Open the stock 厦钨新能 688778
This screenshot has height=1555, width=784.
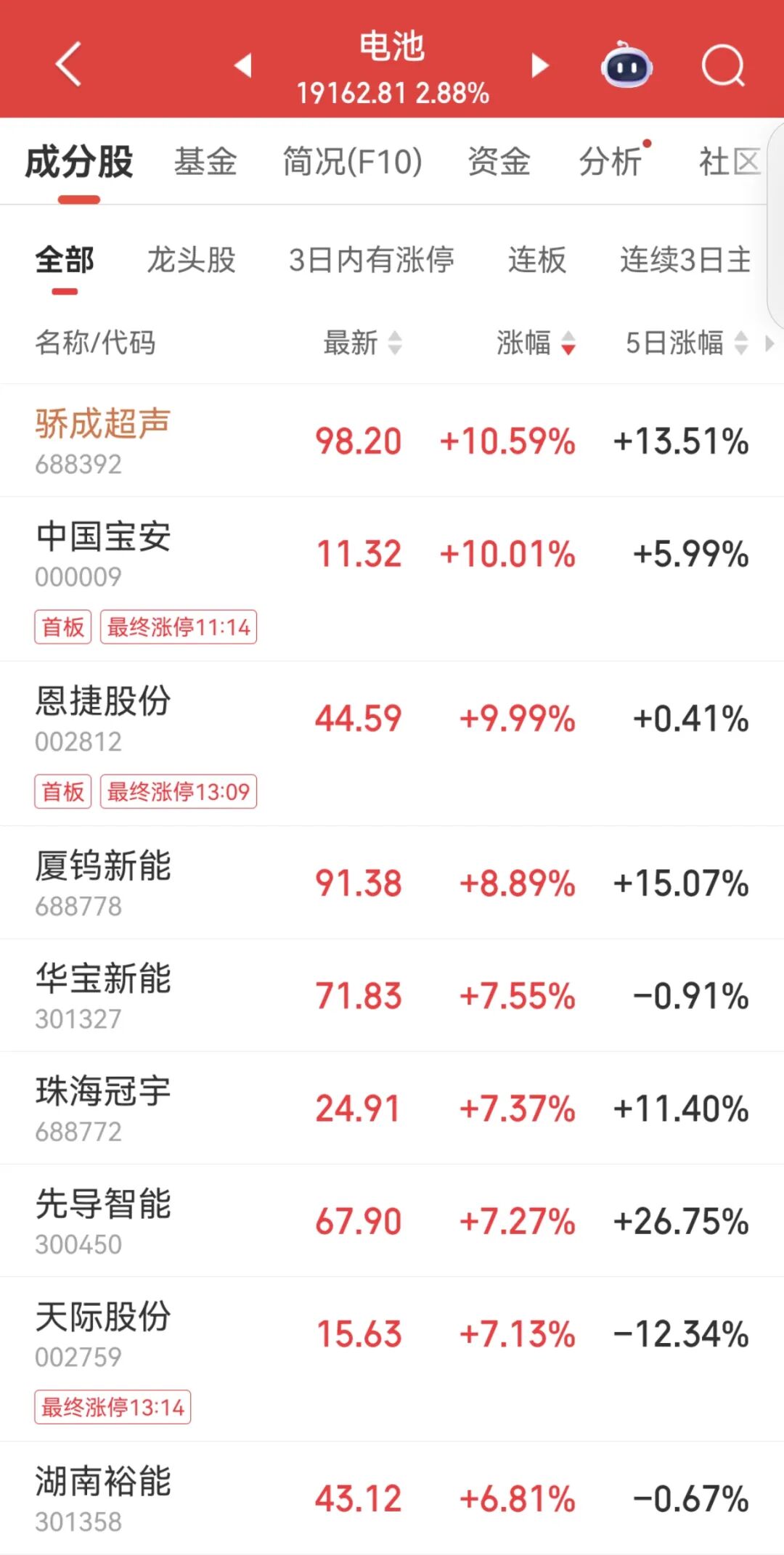pos(102,882)
